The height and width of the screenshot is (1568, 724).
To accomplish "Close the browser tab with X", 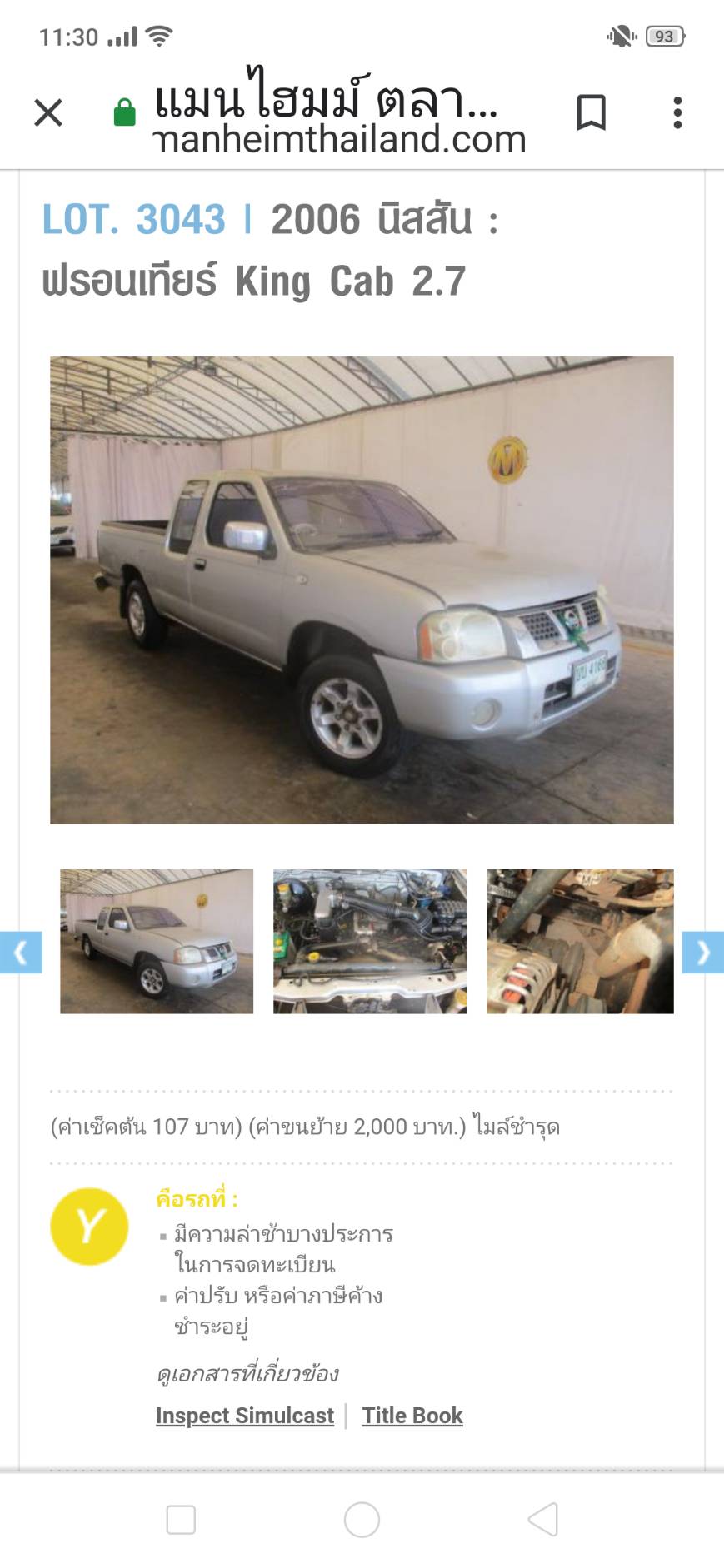I will pyautogui.click(x=48, y=112).
